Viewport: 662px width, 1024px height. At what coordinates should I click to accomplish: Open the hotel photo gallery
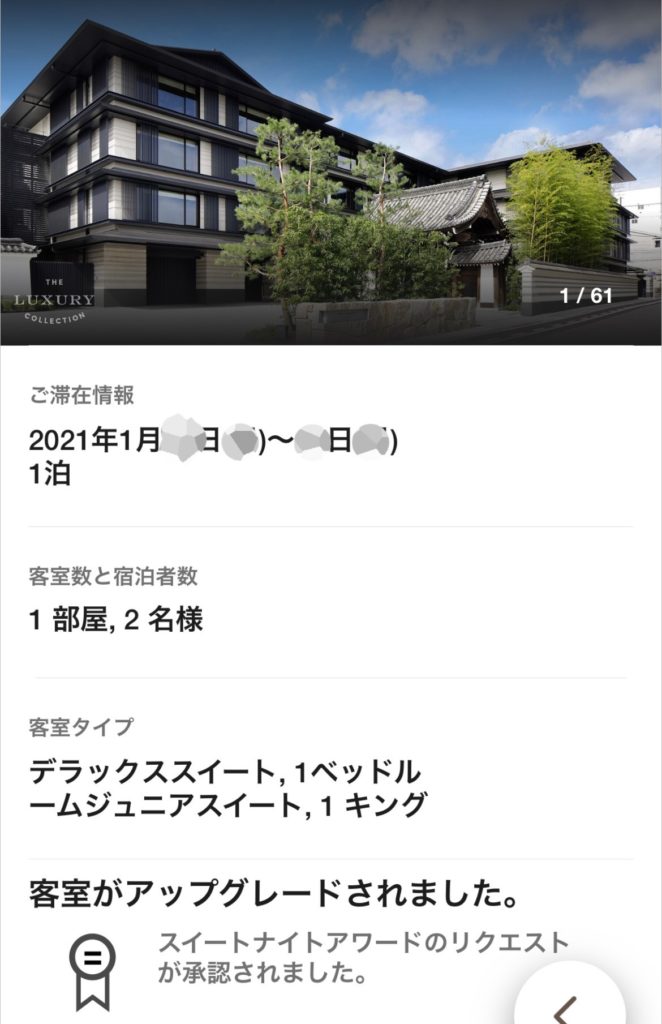tap(330, 172)
